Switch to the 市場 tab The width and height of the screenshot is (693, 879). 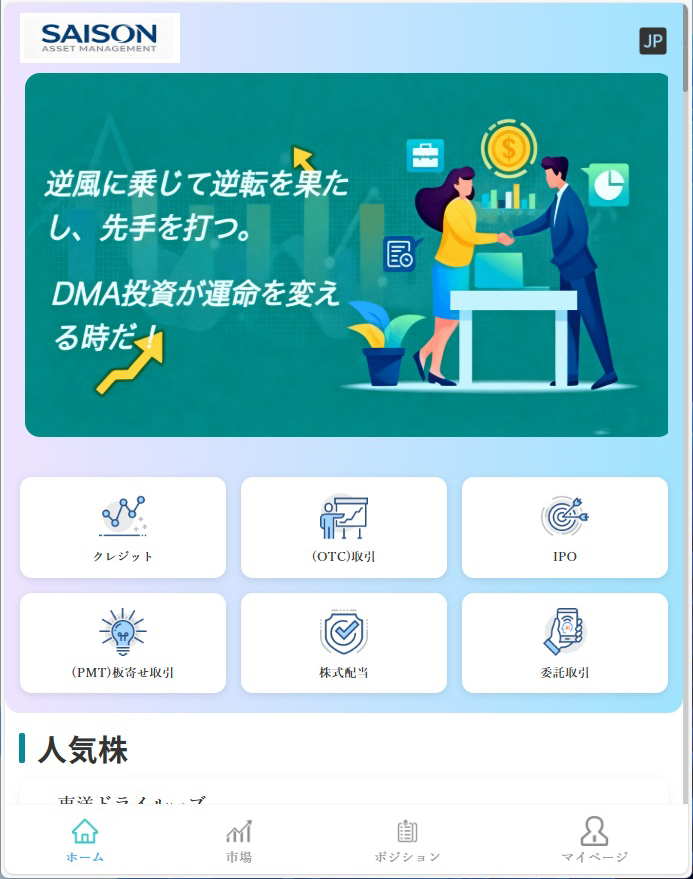click(x=239, y=841)
